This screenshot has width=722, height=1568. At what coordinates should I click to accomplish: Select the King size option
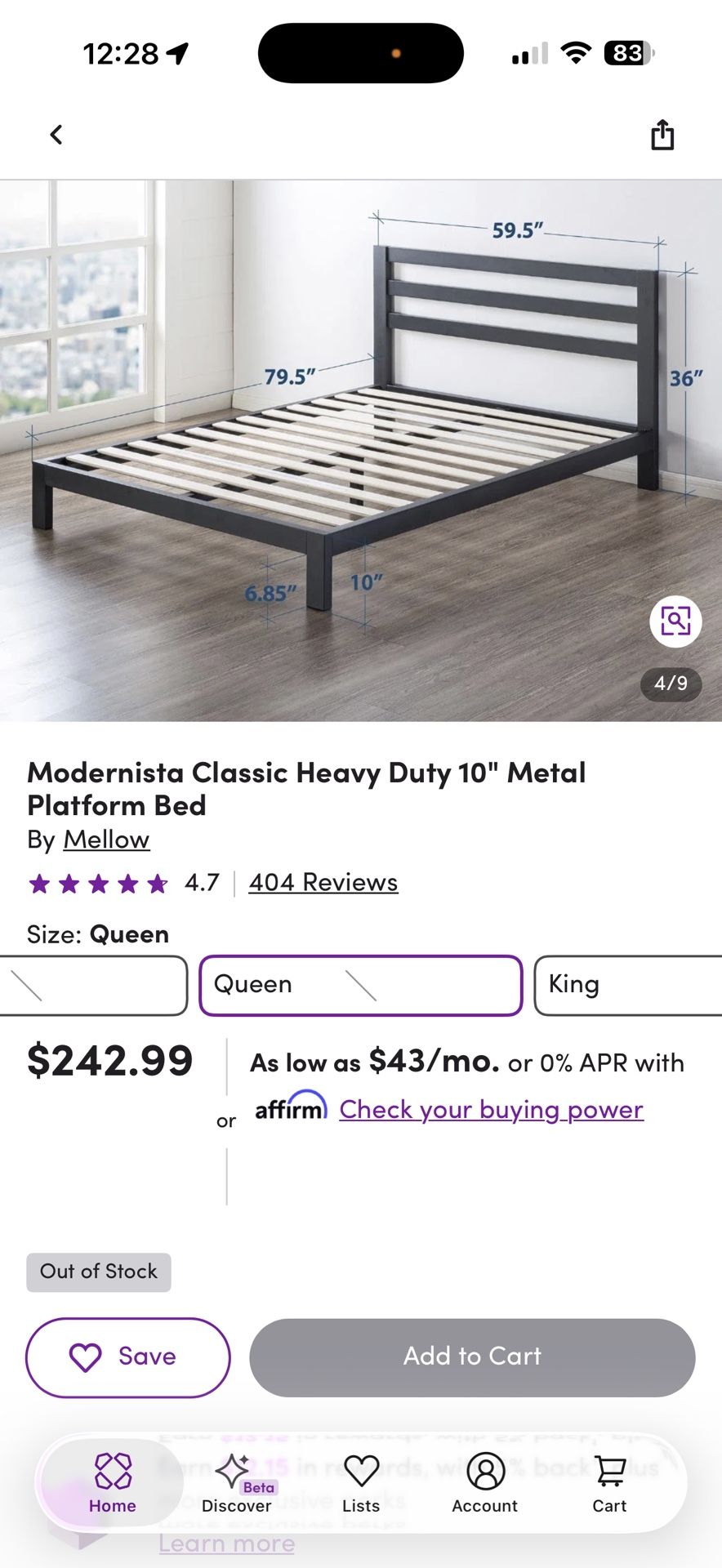tap(629, 985)
